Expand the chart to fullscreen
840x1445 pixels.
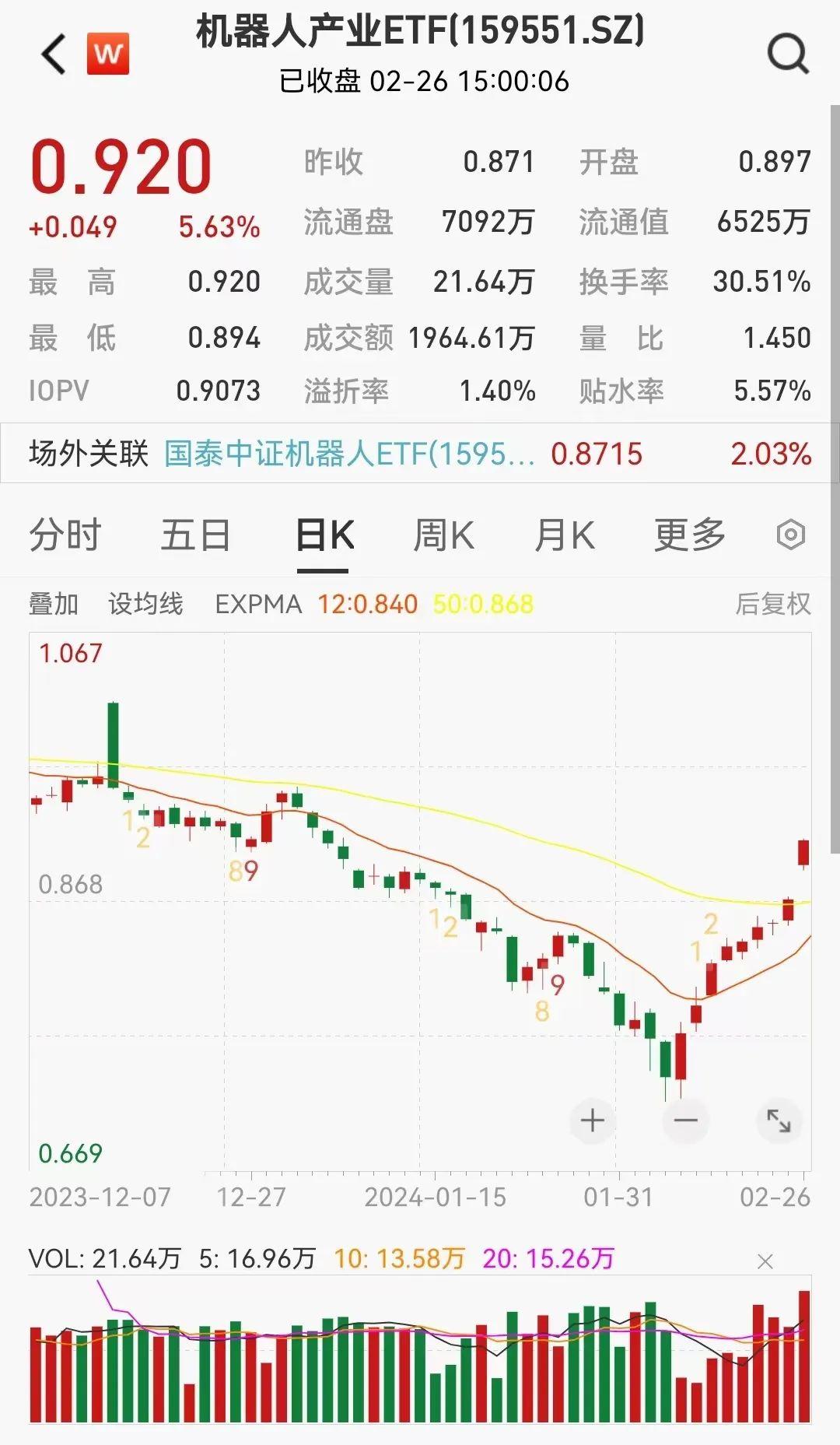(x=779, y=1121)
